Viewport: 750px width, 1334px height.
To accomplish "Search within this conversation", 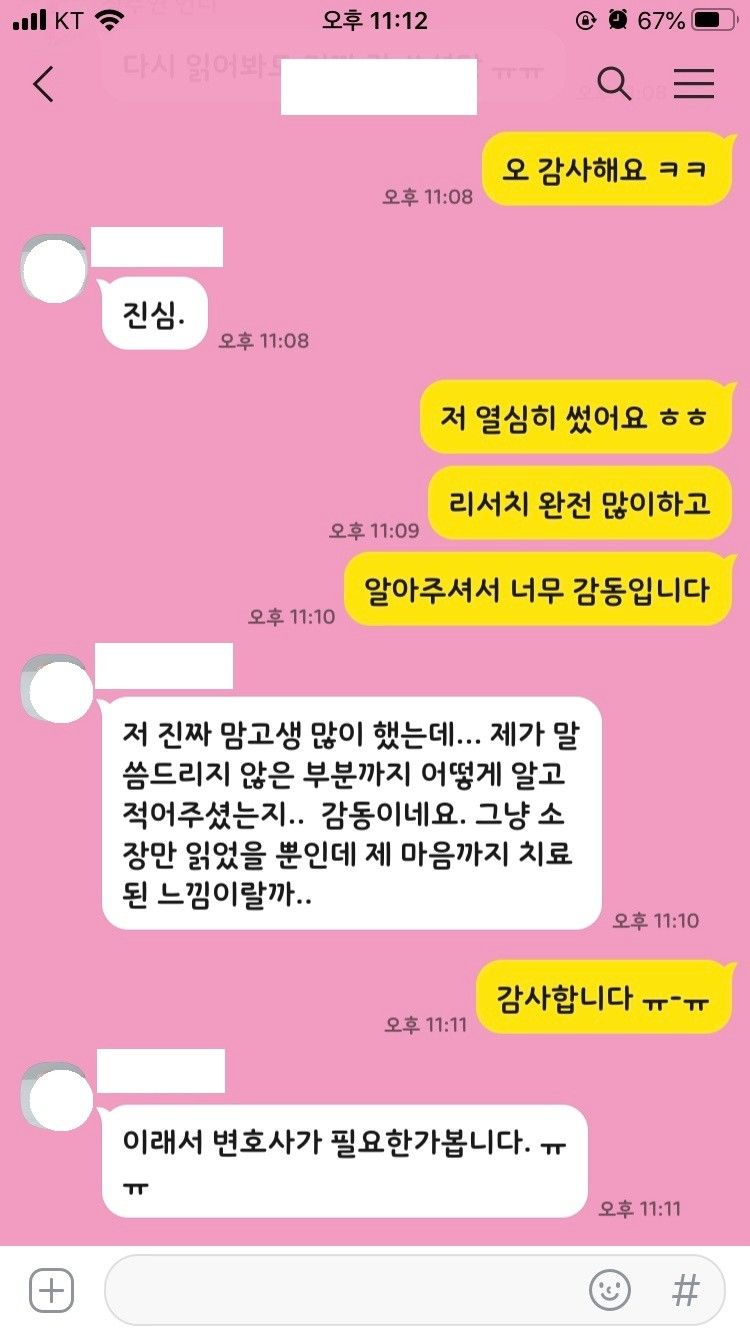I will click(x=614, y=85).
